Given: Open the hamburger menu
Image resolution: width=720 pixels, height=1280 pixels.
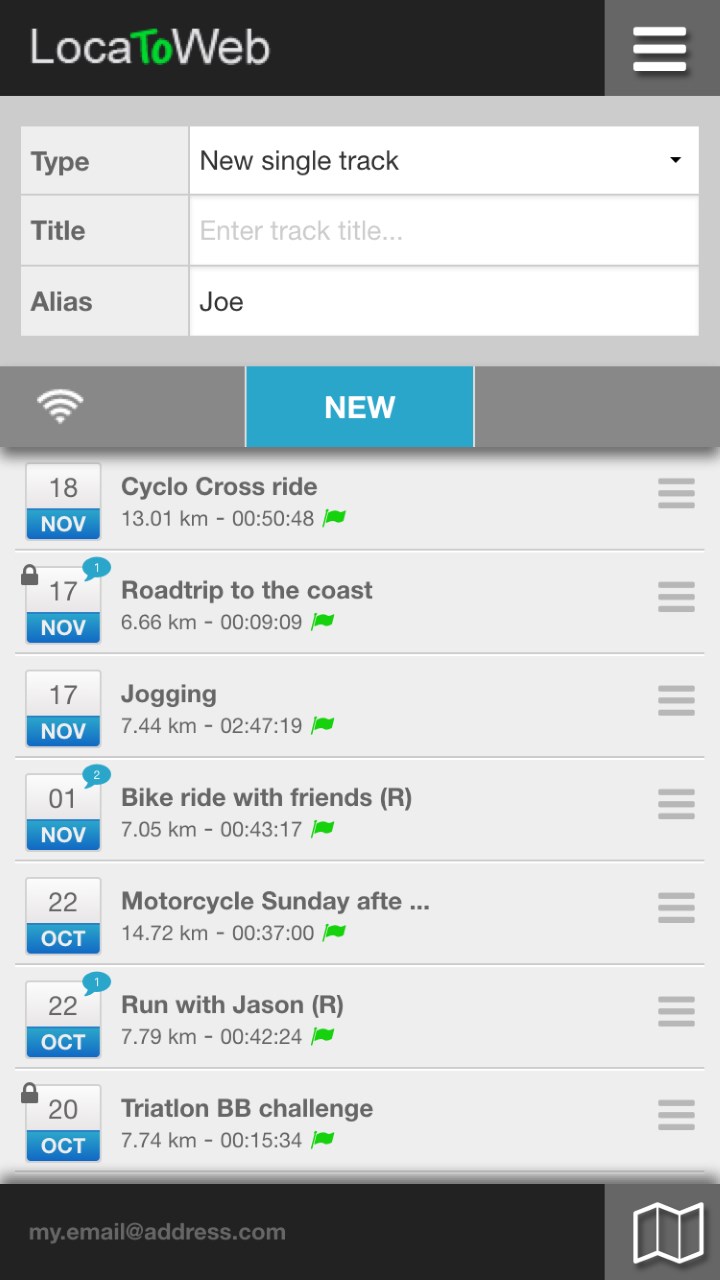Looking at the screenshot, I should point(660,48).
